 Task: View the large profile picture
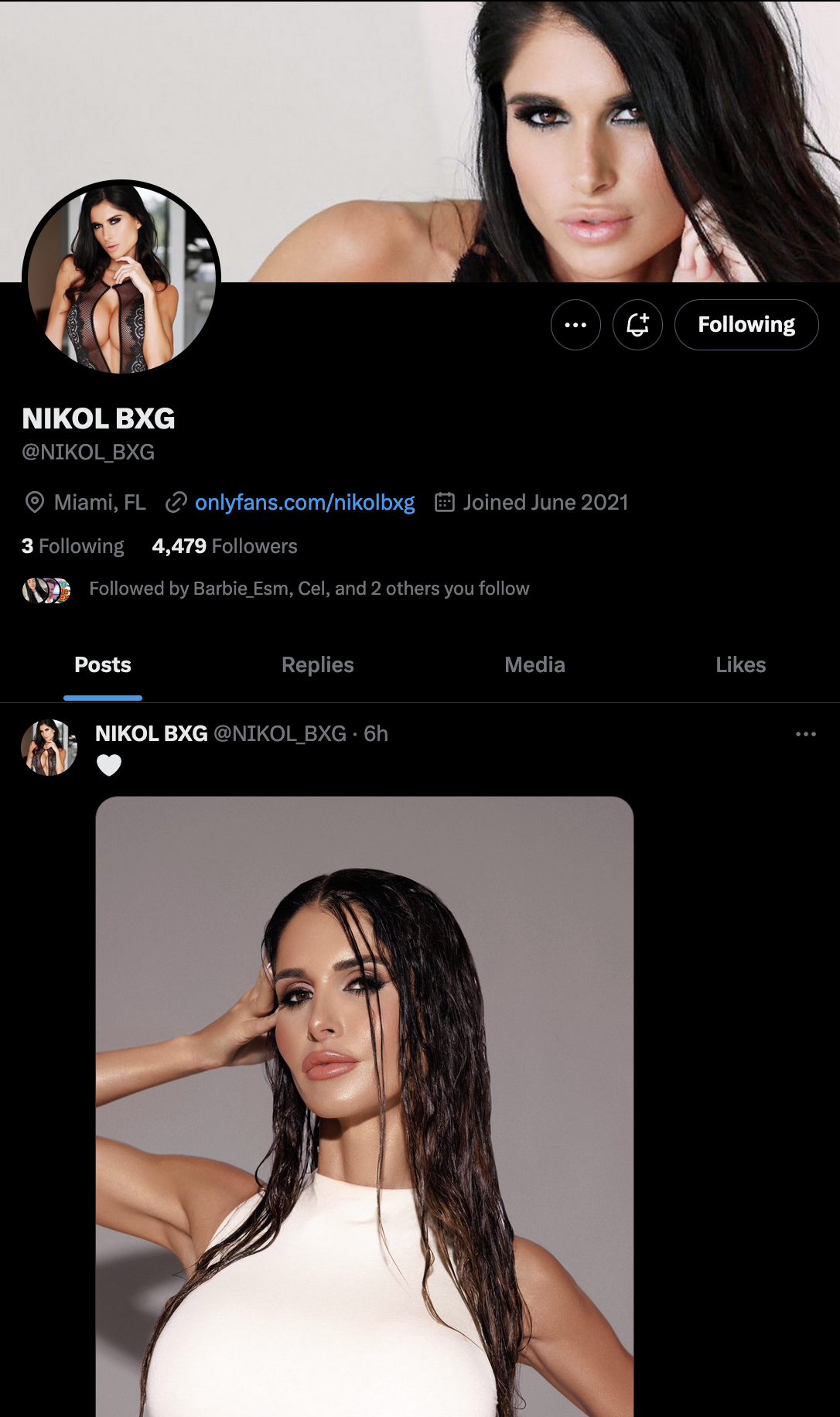tap(121, 278)
